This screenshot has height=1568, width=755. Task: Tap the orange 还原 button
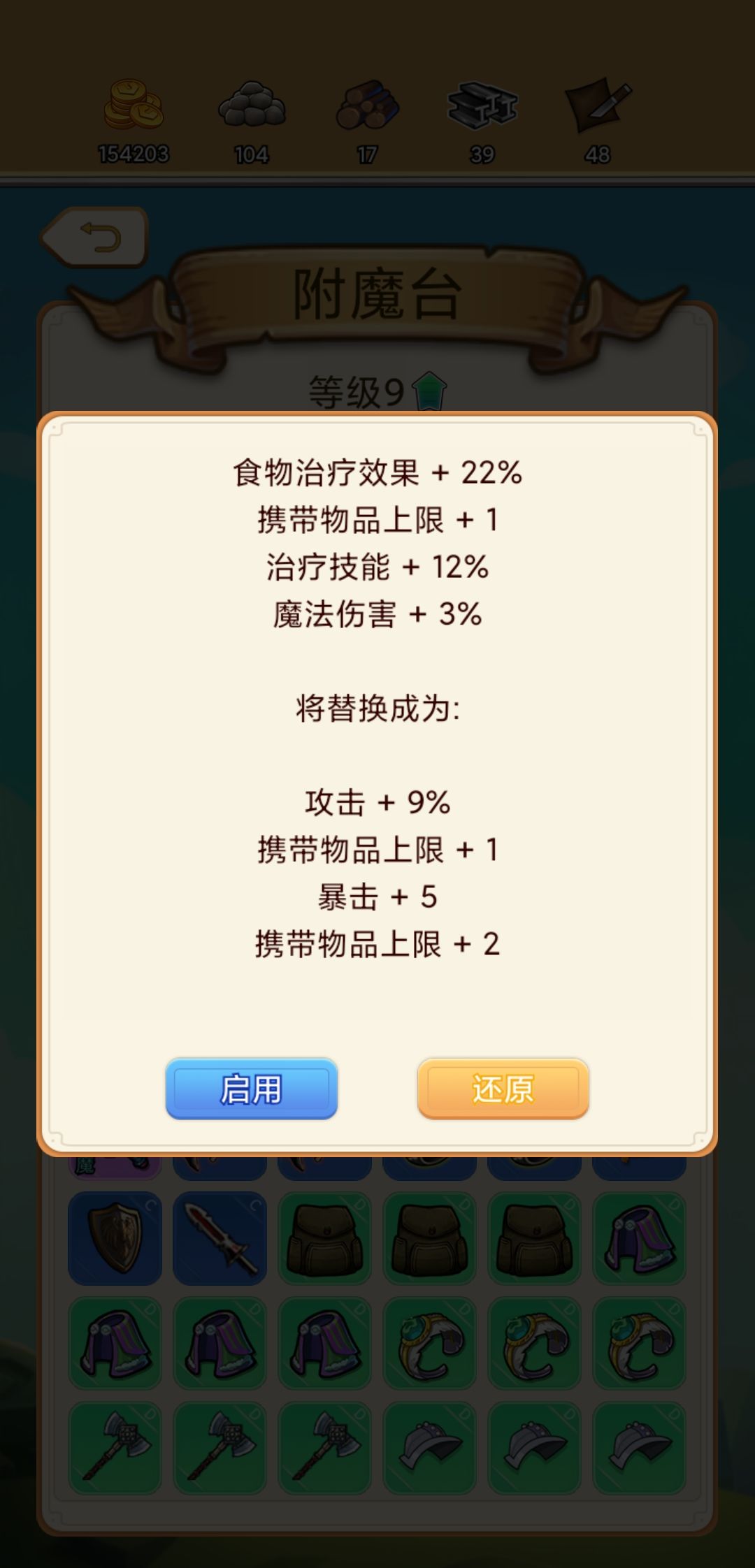tap(503, 1089)
